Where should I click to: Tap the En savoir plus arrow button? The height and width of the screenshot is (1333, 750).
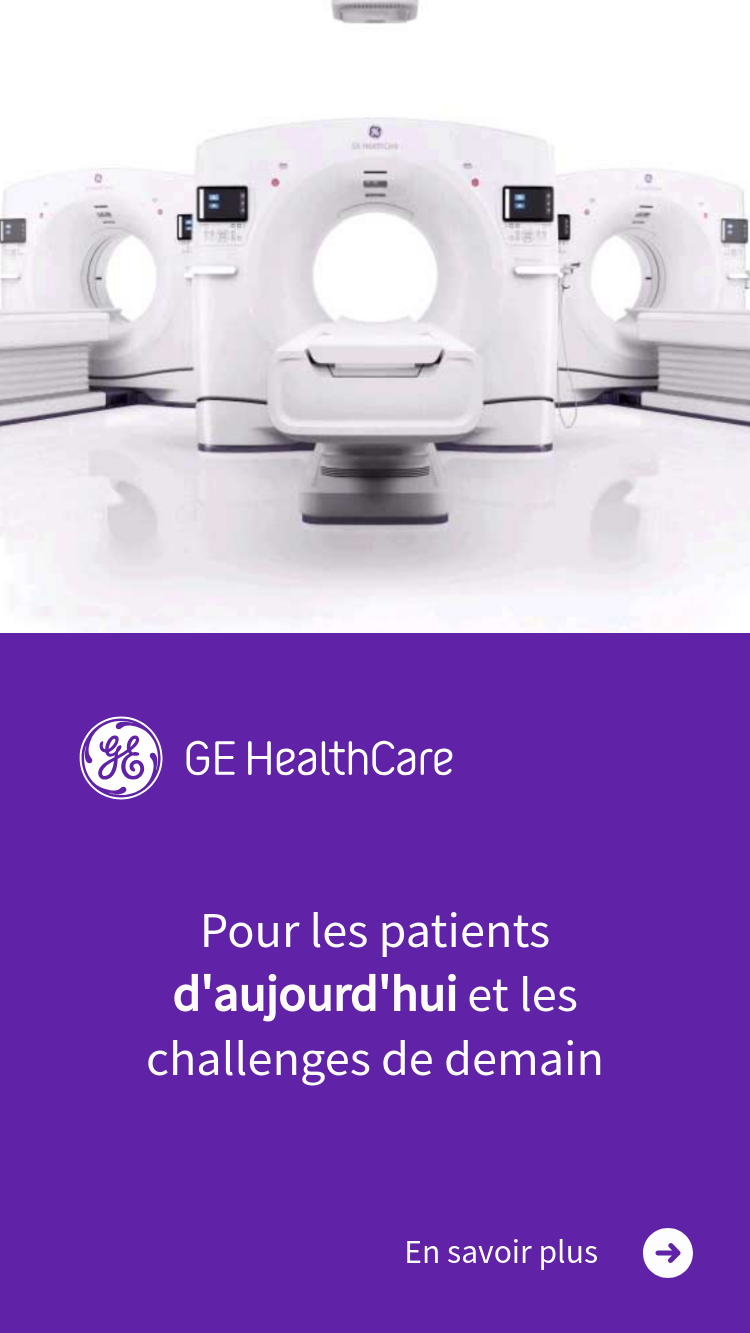tap(668, 1252)
